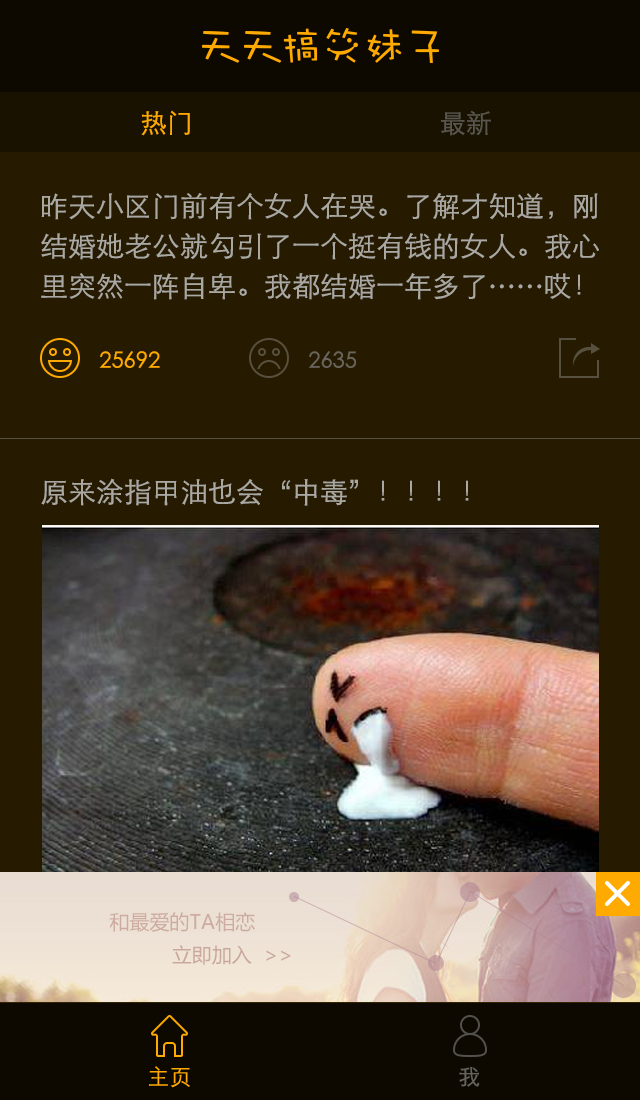Screen dimensions: 640x1100
Task: Dislike the joke with the sad face
Action: click(x=269, y=358)
